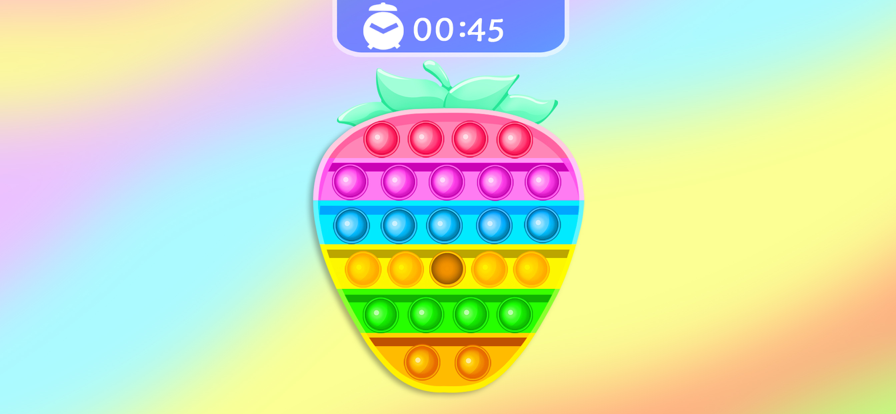Pop the last blue bubble in the blue row
This screenshot has width=896, height=414.
pos(542,225)
